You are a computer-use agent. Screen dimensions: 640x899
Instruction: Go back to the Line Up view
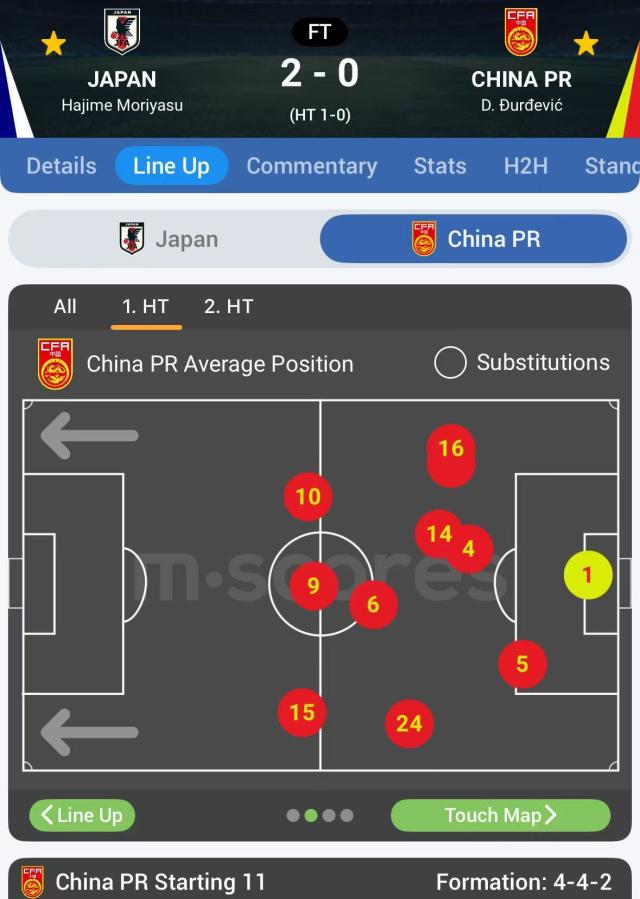(82, 815)
